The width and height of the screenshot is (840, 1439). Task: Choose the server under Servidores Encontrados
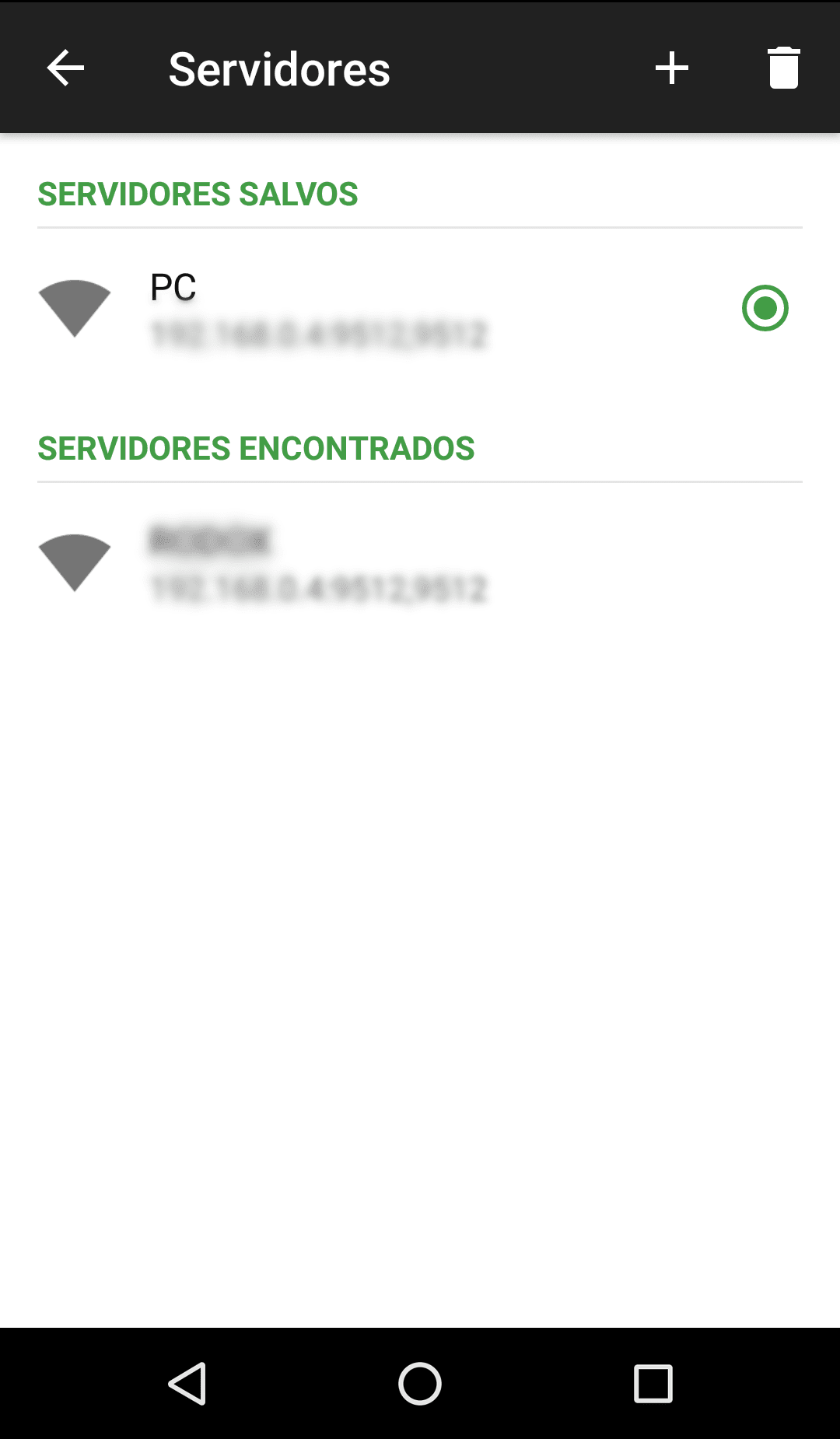pos(319,563)
